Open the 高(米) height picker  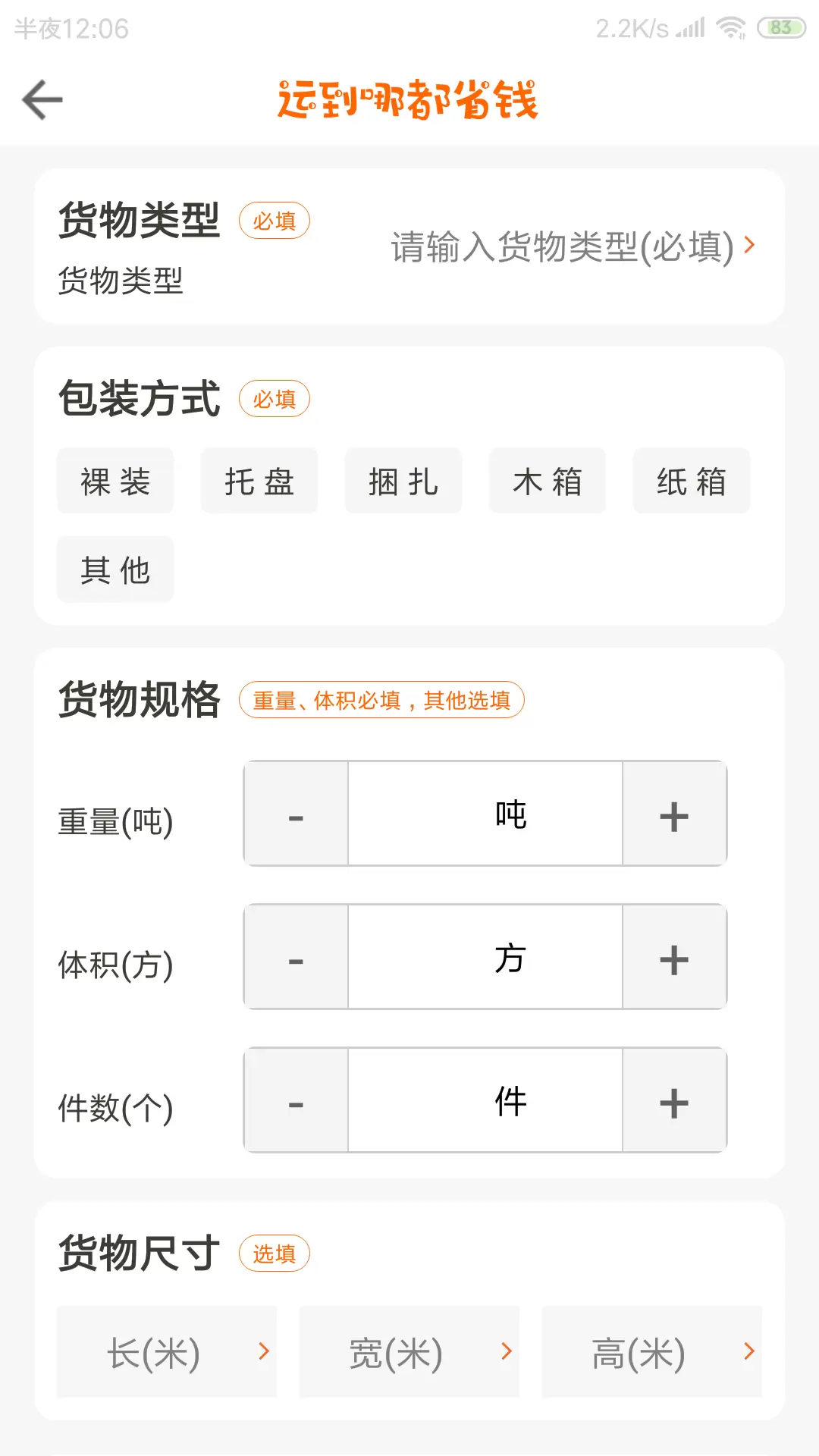652,1351
